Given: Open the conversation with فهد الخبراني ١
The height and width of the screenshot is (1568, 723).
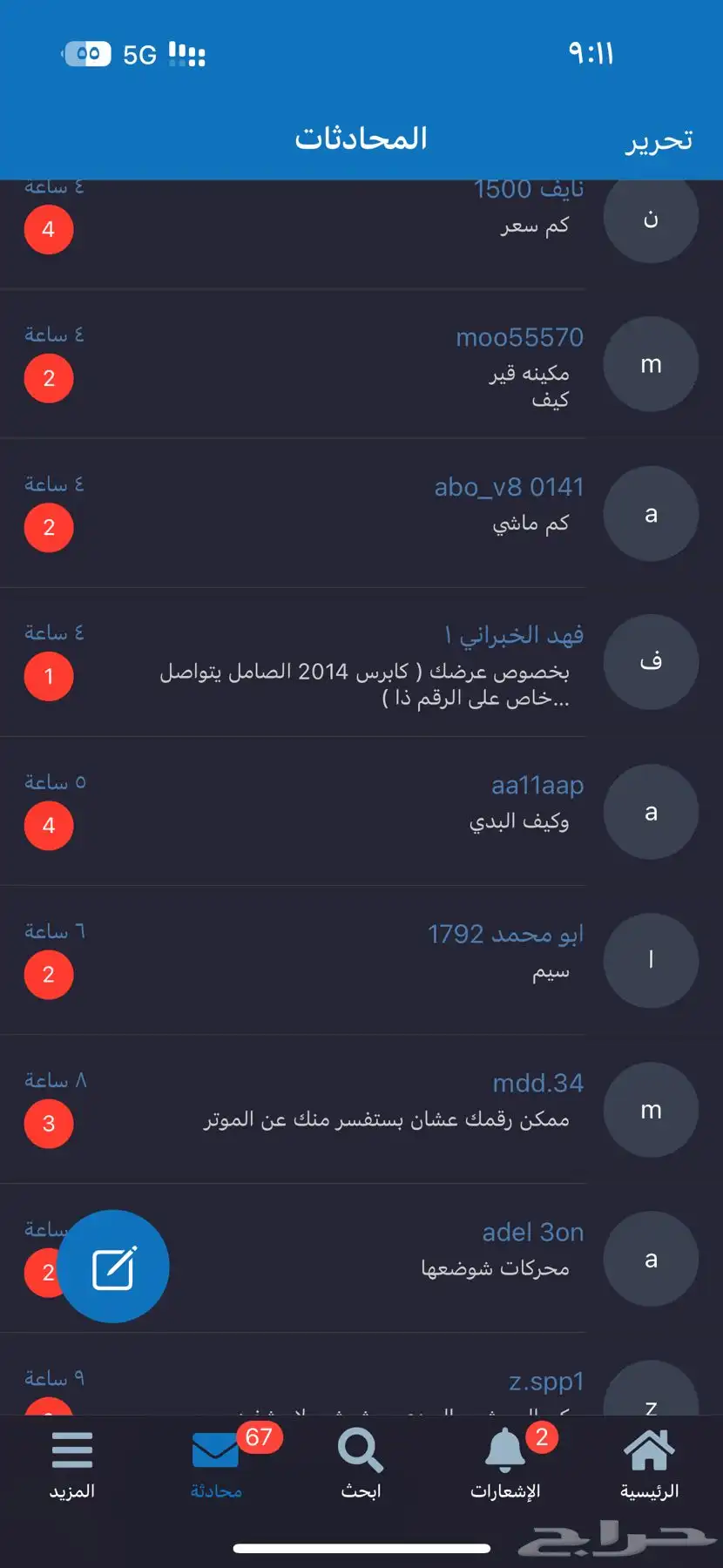Looking at the screenshot, I should 361,662.
